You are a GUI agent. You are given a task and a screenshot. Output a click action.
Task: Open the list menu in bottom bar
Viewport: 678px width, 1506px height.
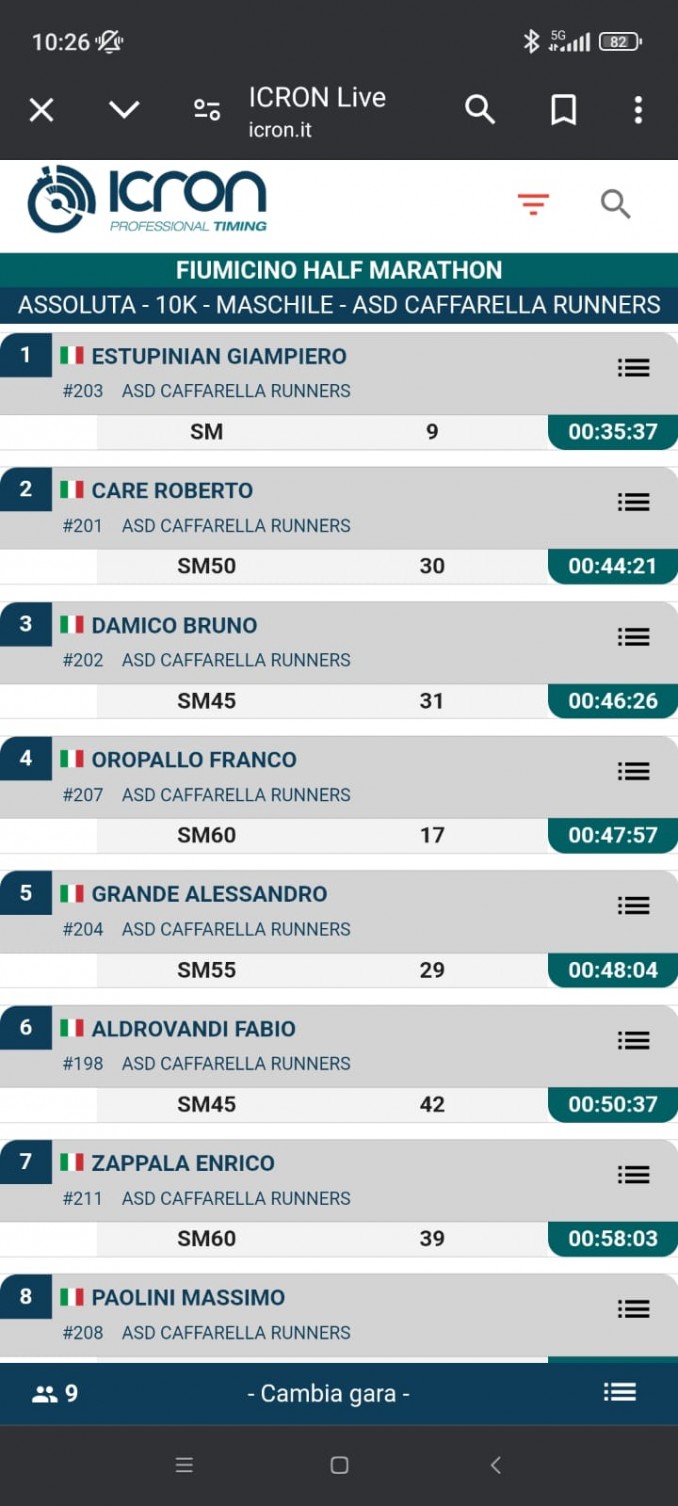point(619,1393)
